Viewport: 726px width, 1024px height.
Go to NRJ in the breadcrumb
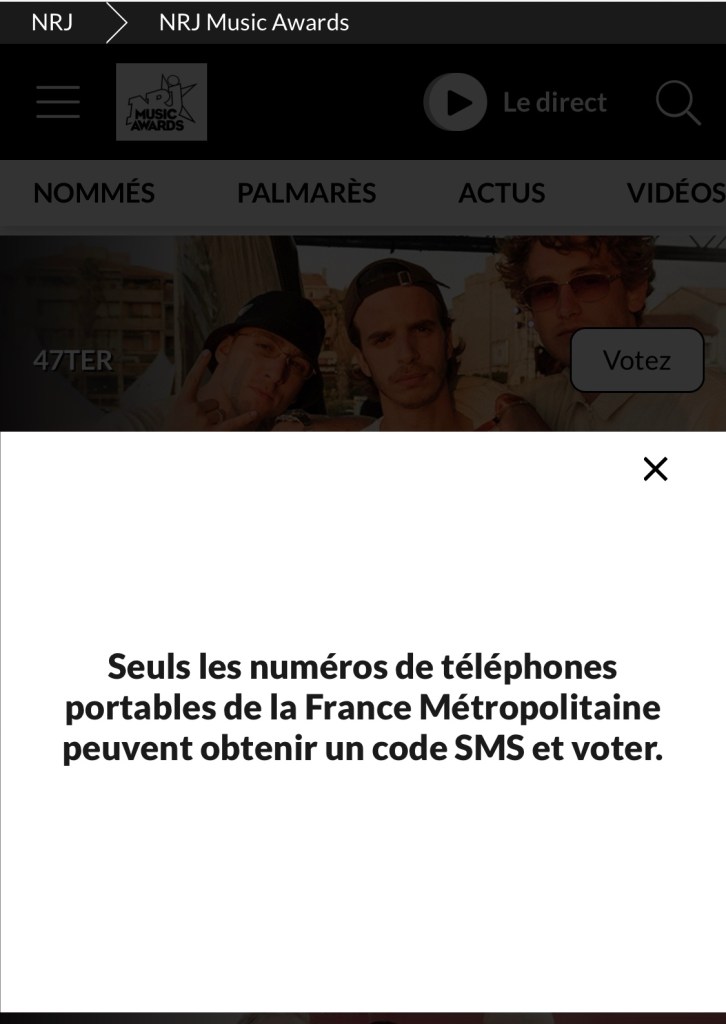pos(52,22)
